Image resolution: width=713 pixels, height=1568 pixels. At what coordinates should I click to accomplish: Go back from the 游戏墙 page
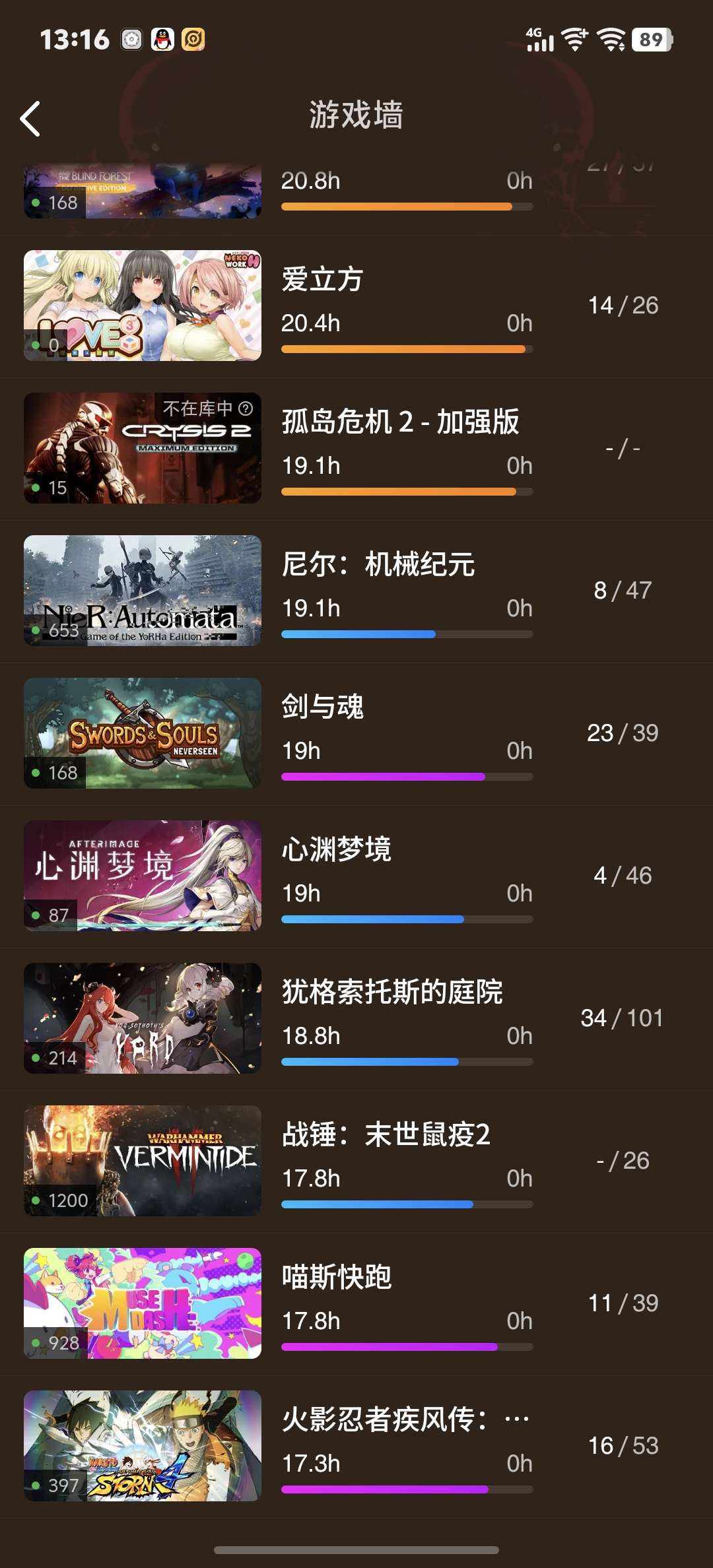point(30,119)
